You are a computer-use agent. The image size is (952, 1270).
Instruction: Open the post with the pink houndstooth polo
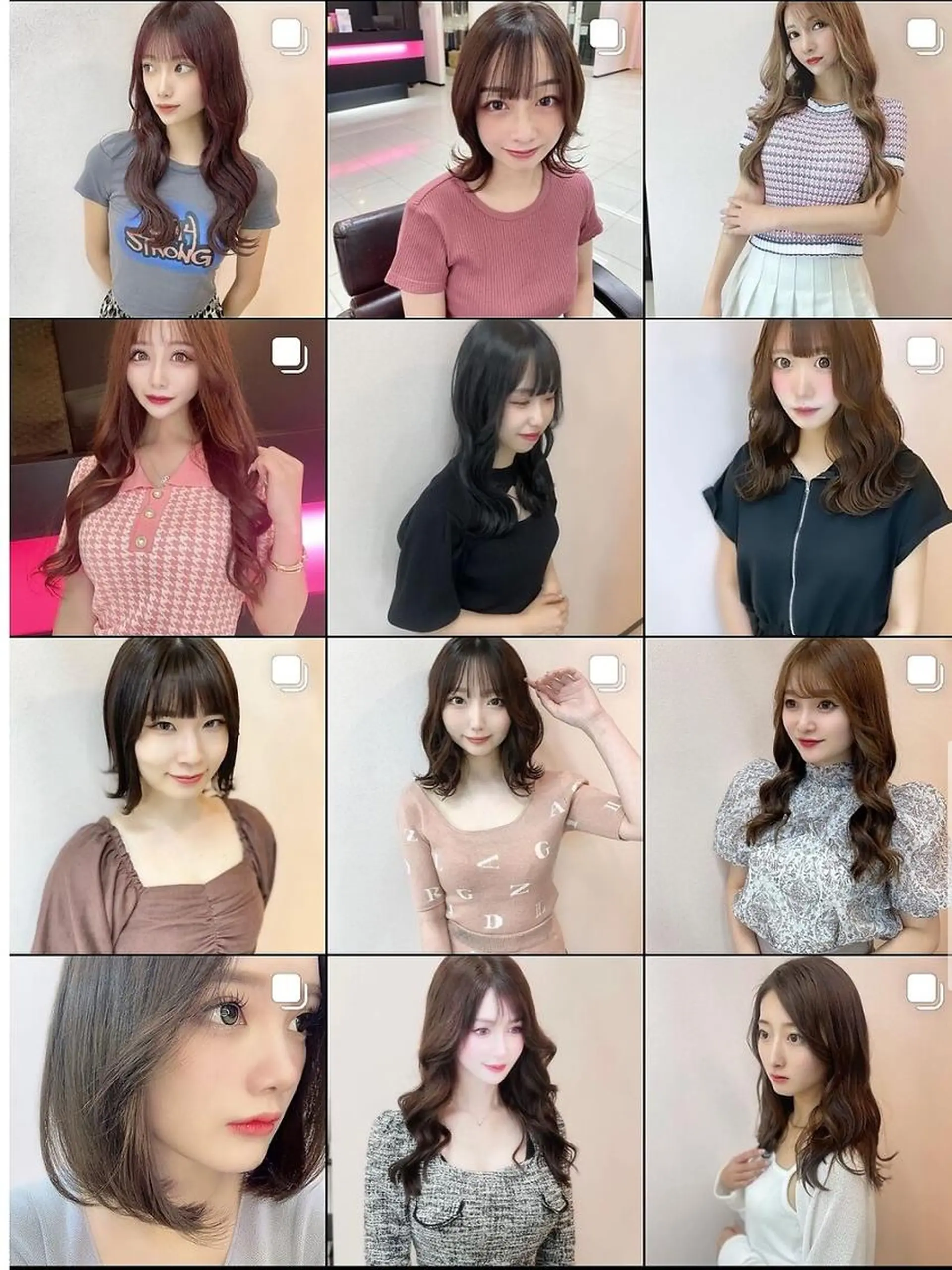tap(167, 478)
